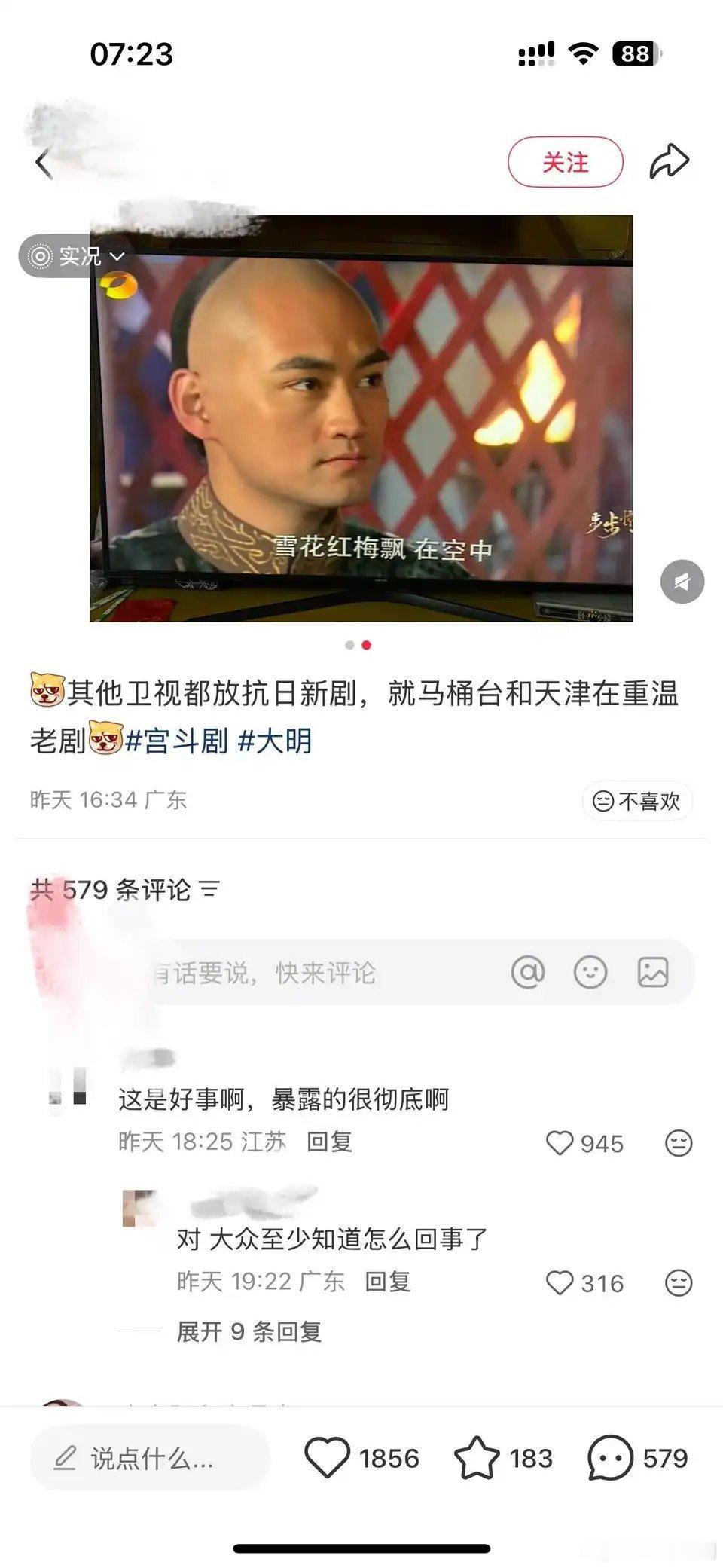Unmute the live photo sound

[682, 582]
